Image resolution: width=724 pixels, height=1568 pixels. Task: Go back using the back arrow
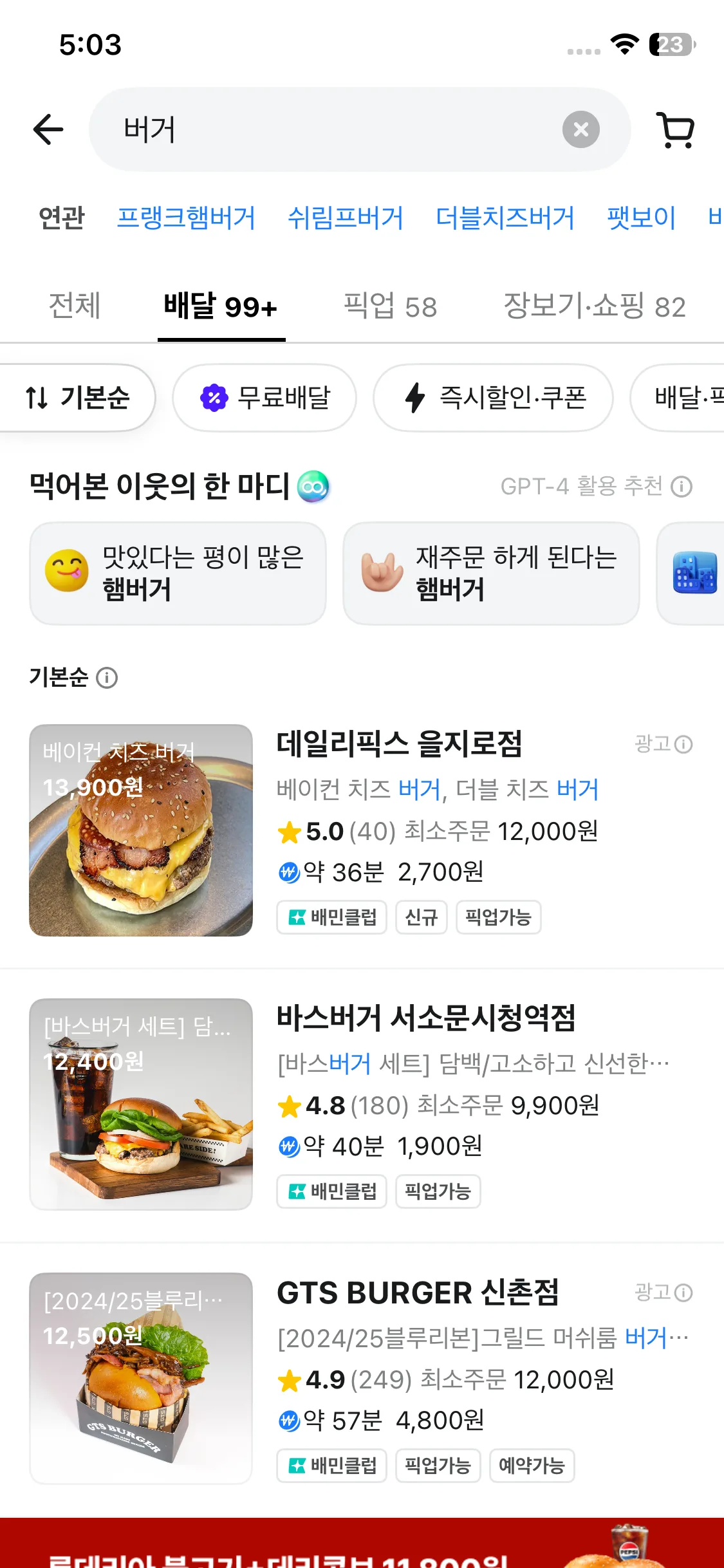pos(48,129)
